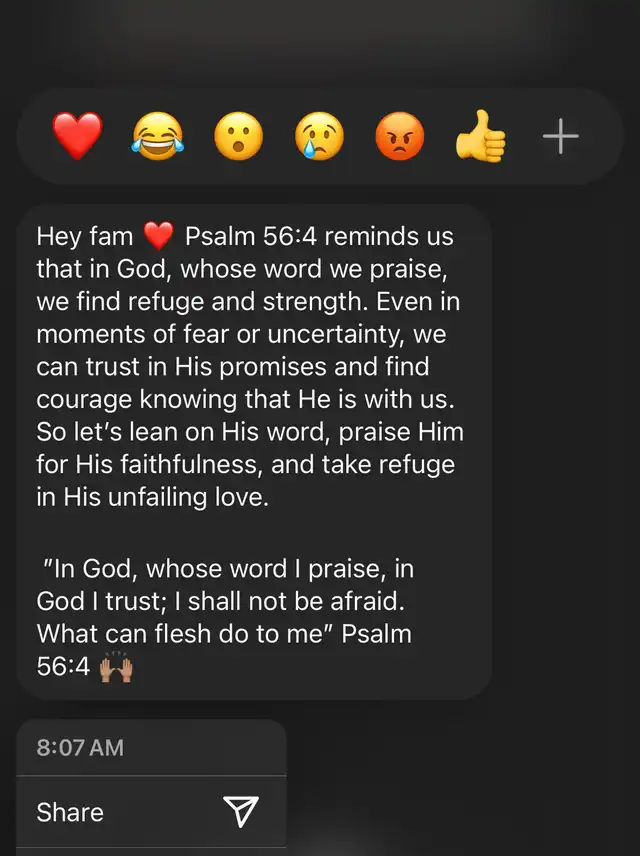This screenshot has height=856, width=640.
Task: React with the red heart emoji
Action: pos(77,137)
